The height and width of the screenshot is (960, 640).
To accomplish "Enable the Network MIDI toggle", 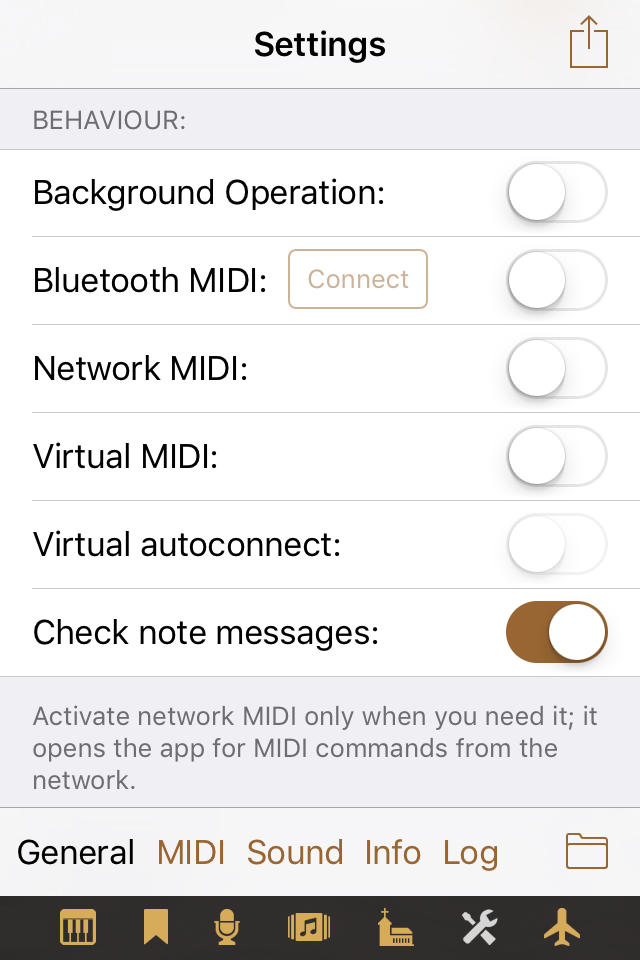I will pyautogui.click(x=557, y=368).
